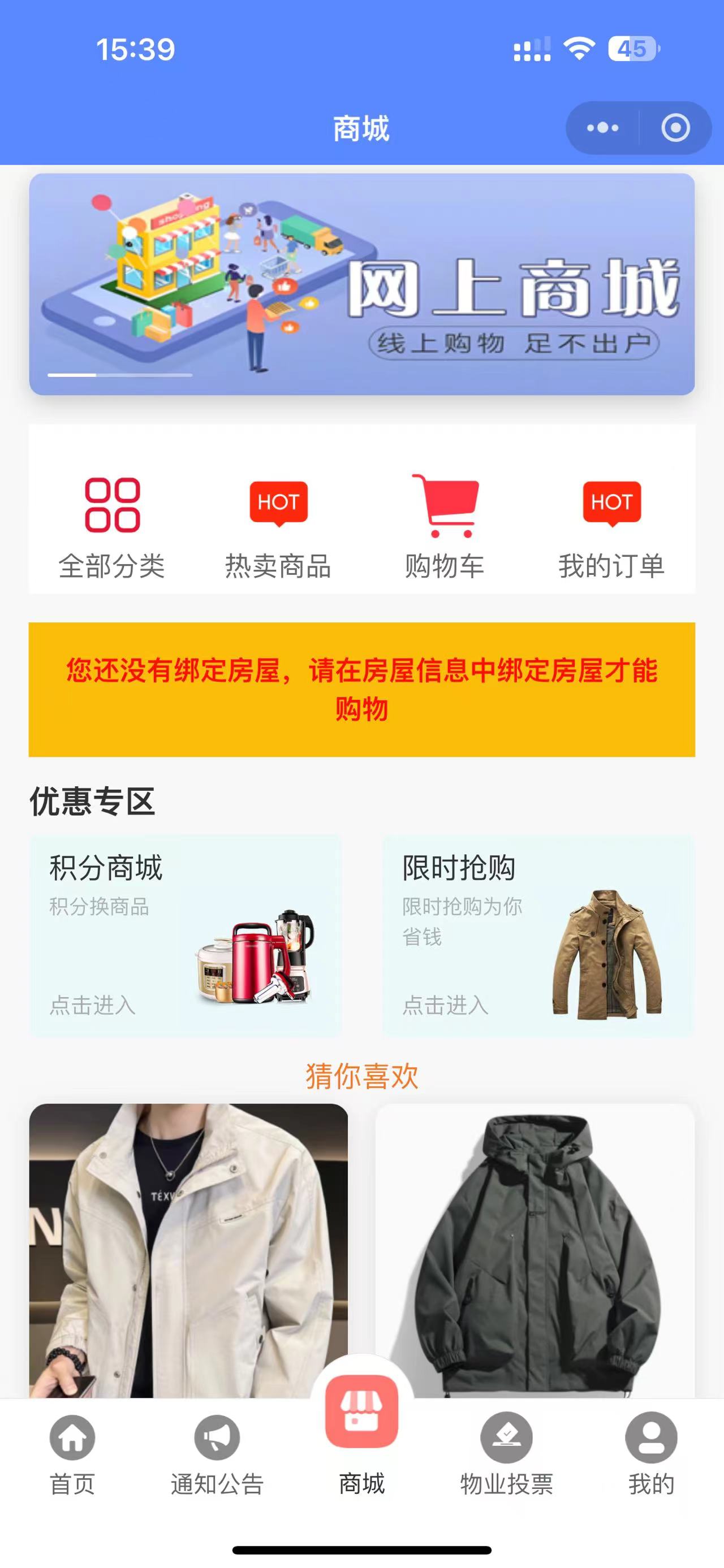Screen dimensions: 724x1568
Task: Check 我的订单 orders
Action: (x=611, y=527)
